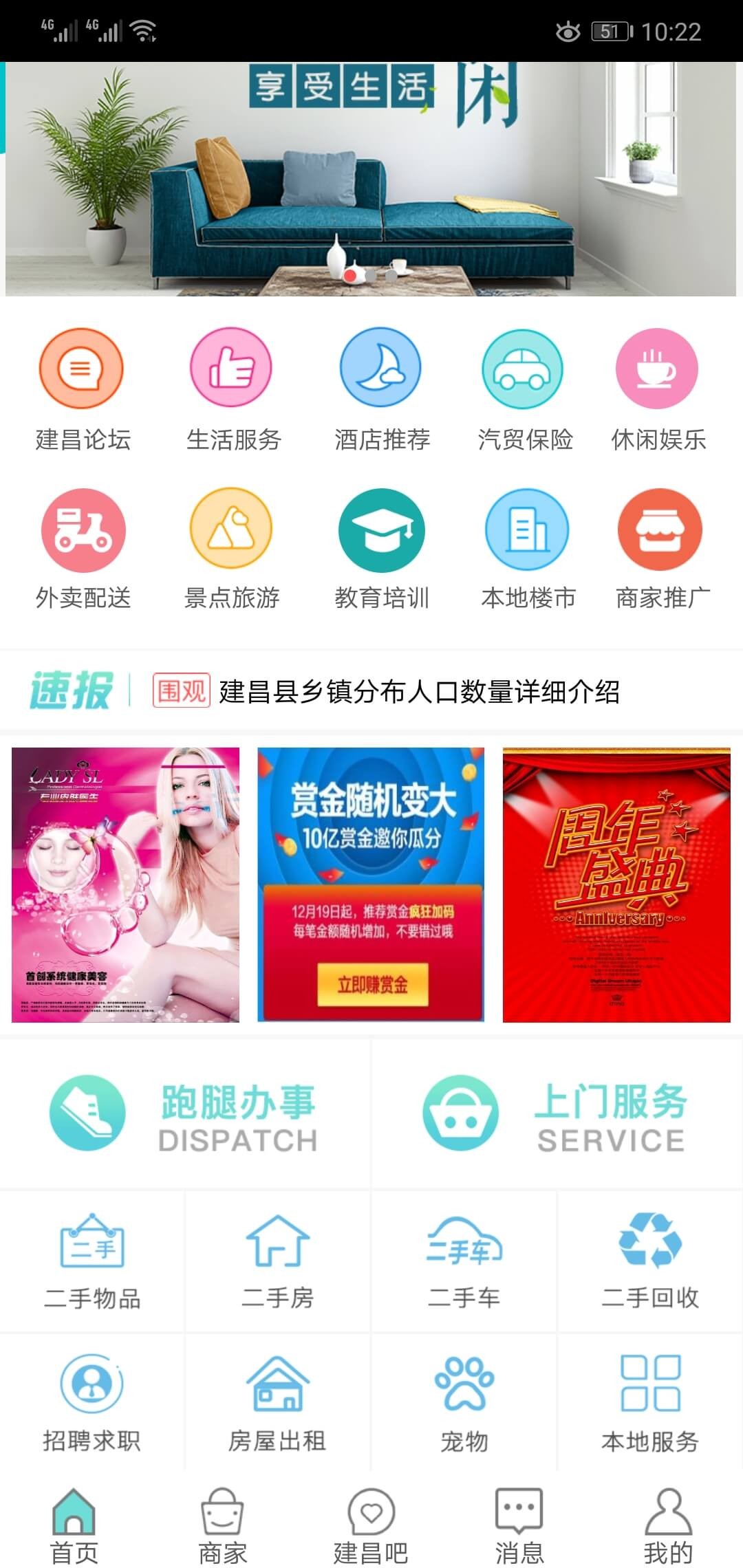This screenshot has height=1568, width=743.
Task: View 房屋出租 rental listings
Action: click(277, 1404)
